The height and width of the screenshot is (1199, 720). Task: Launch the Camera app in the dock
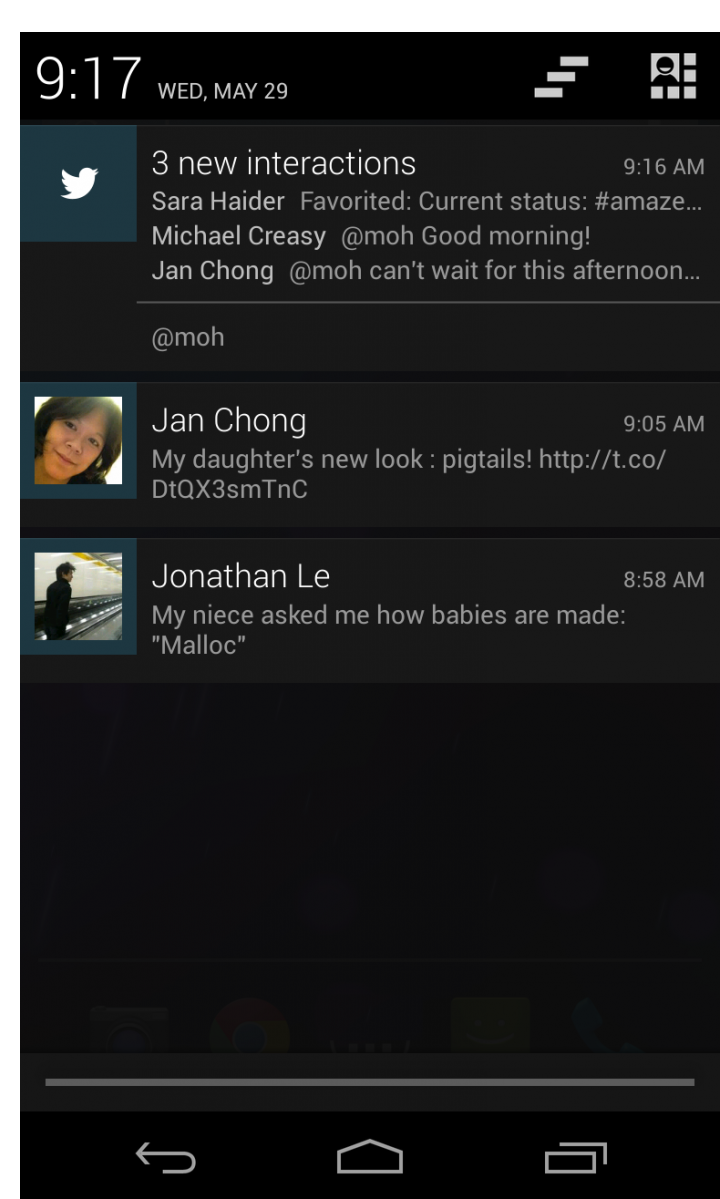click(127, 1028)
